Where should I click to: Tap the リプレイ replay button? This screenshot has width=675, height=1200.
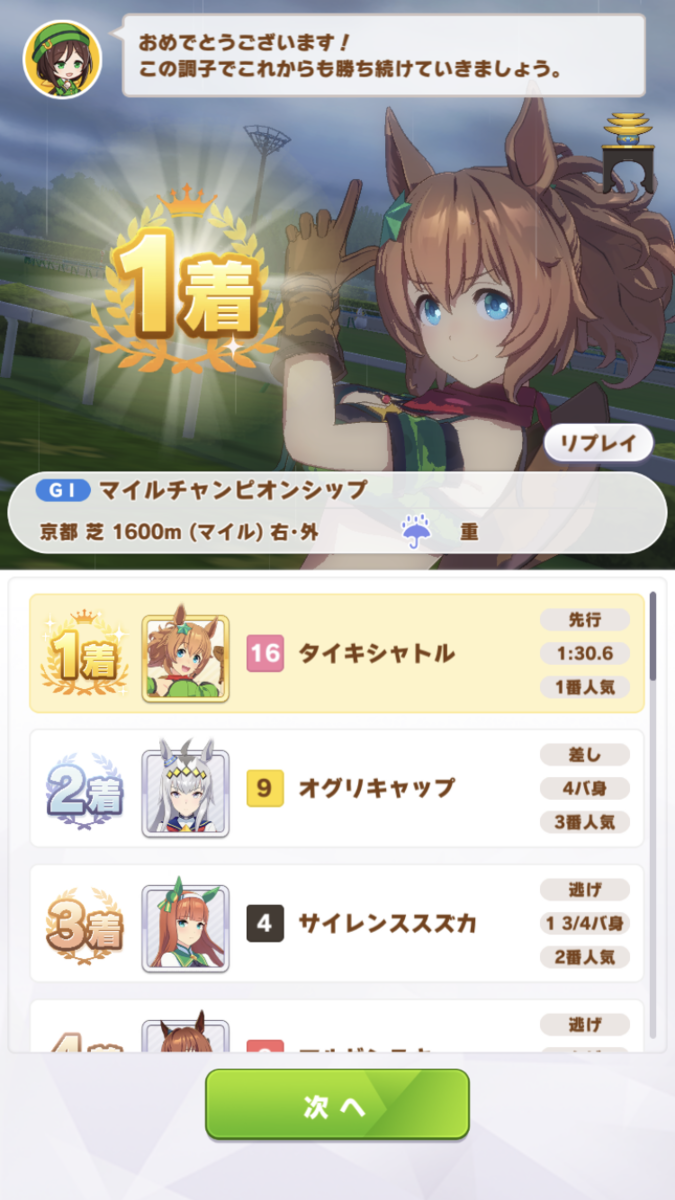(598, 443)
